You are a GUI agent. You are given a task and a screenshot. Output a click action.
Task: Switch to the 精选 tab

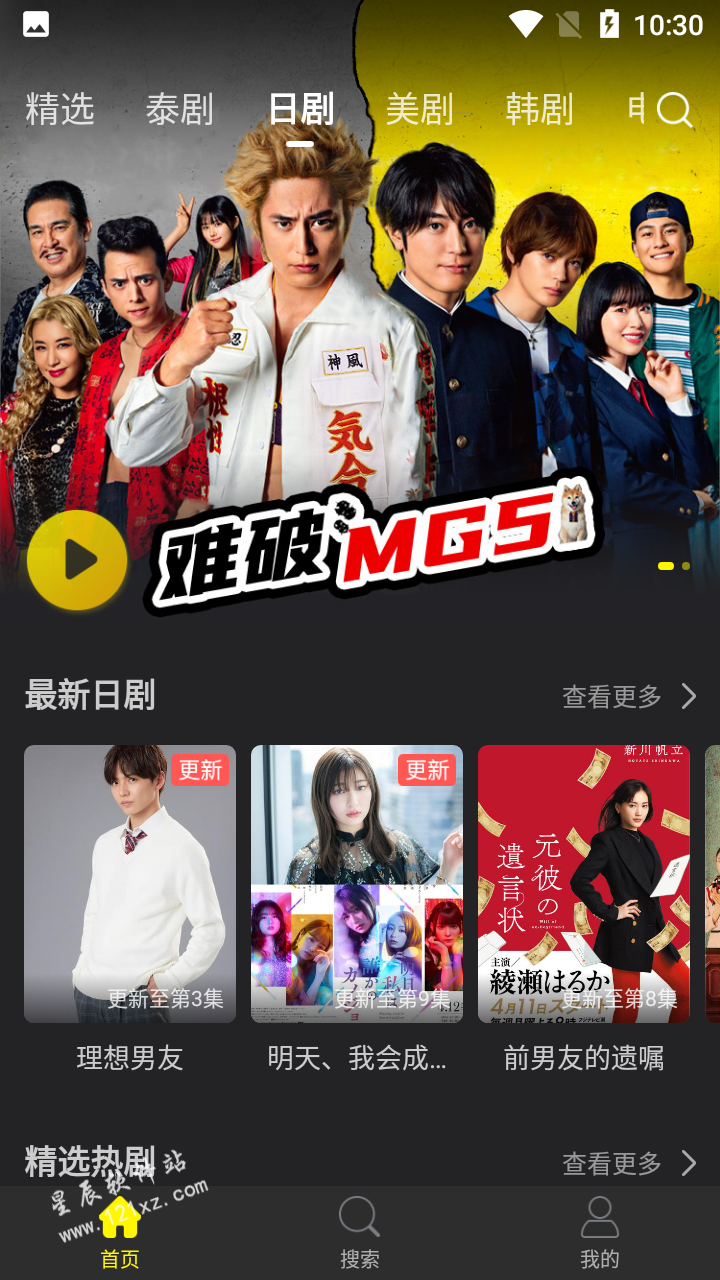tap(60, 109)
